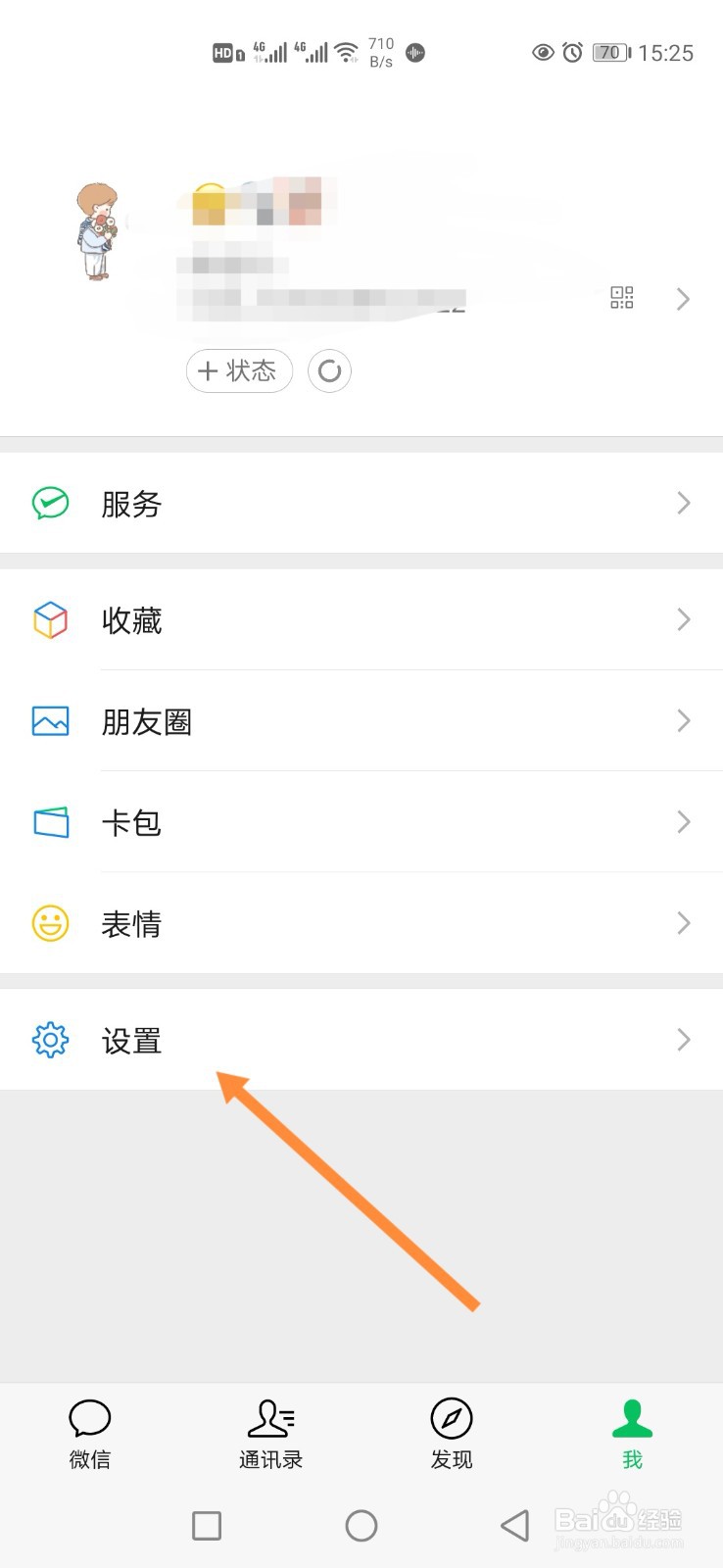
Task: Open 表情 (Stickers) via its smiley icon
Action: click(x=50, y=923)
